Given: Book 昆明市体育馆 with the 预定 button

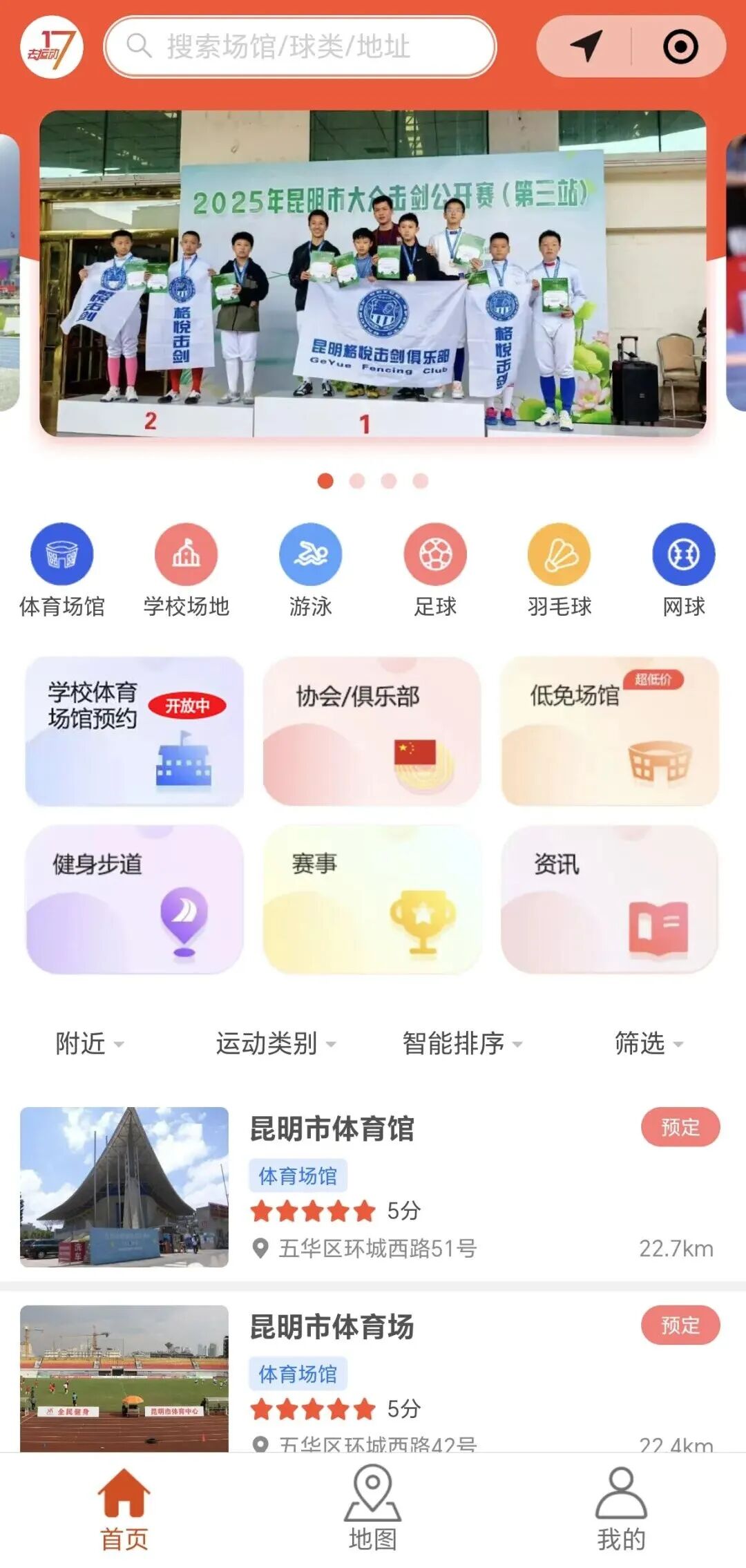Looking at the screenshot, I should (x=680, y=1127).
